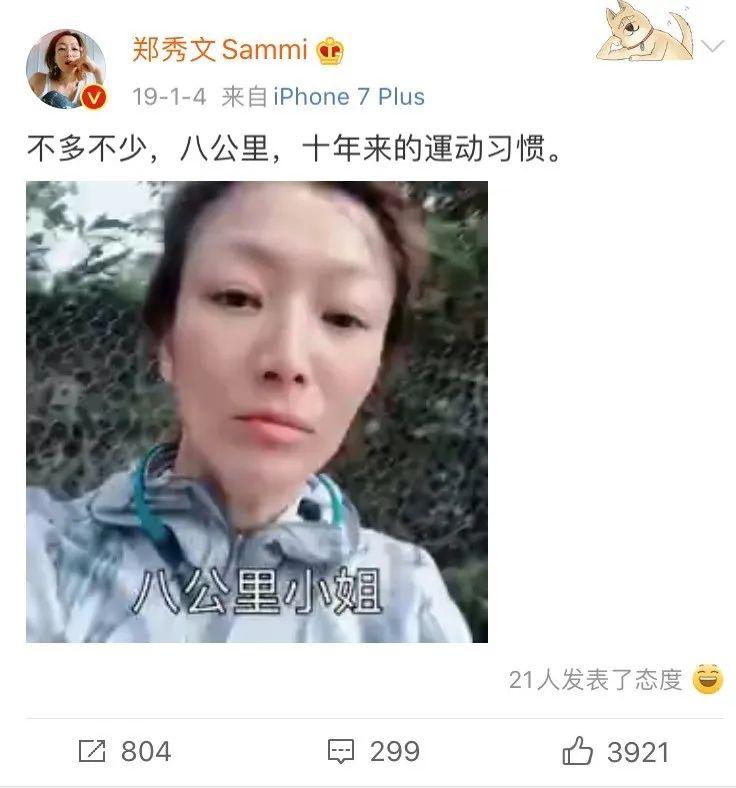Open the 八公里小姐 photo in the post
The image size is (736, 788).
coord(256,411)
